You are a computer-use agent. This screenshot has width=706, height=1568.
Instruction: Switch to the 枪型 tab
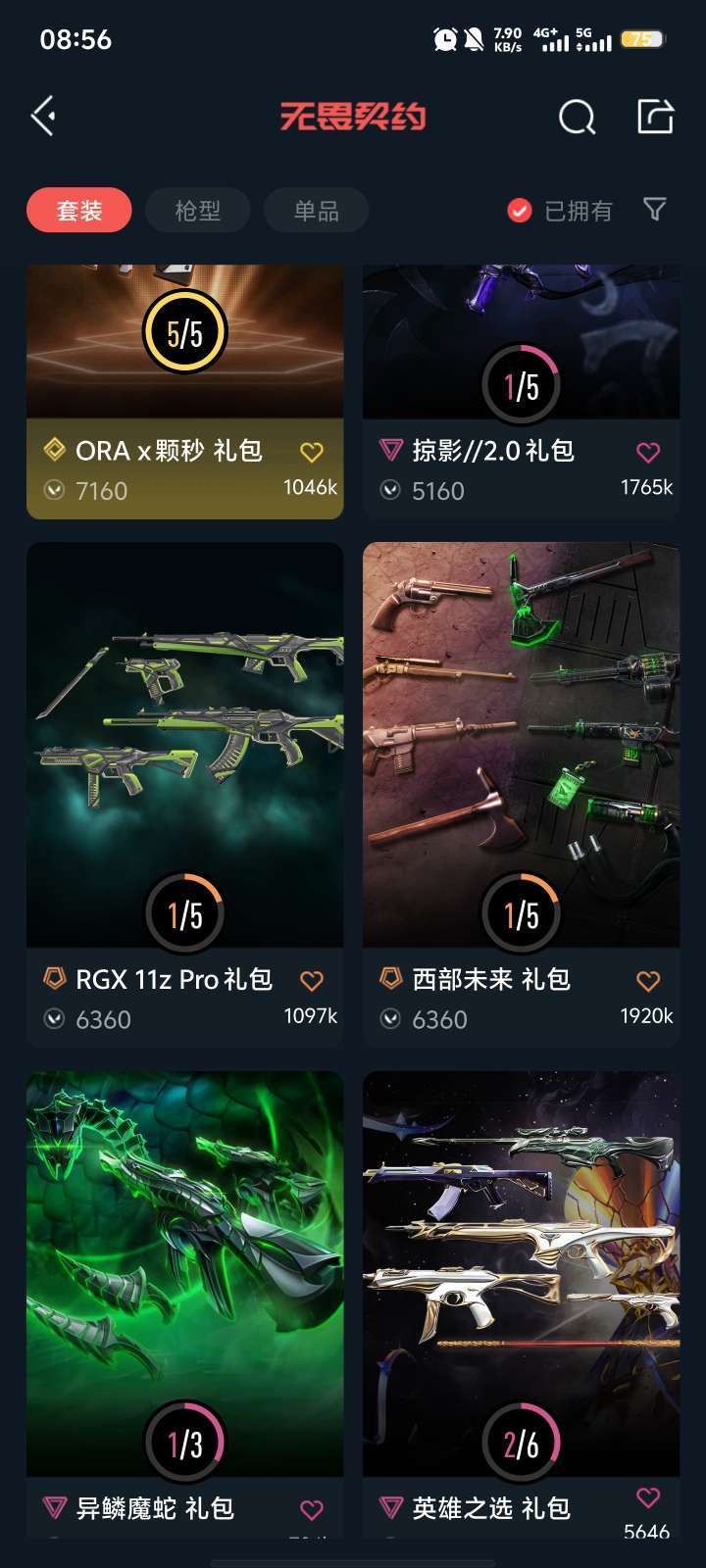[197, 210]
